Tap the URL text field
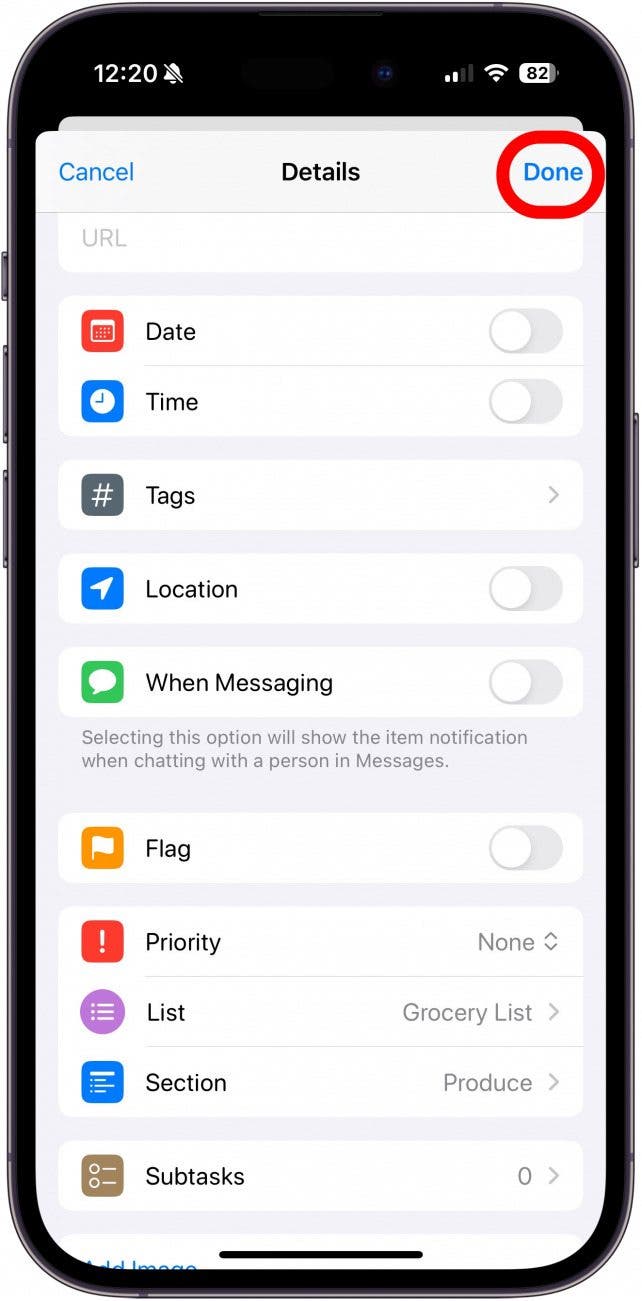This screenshot has width=642, height=1301. coord(320,239)
